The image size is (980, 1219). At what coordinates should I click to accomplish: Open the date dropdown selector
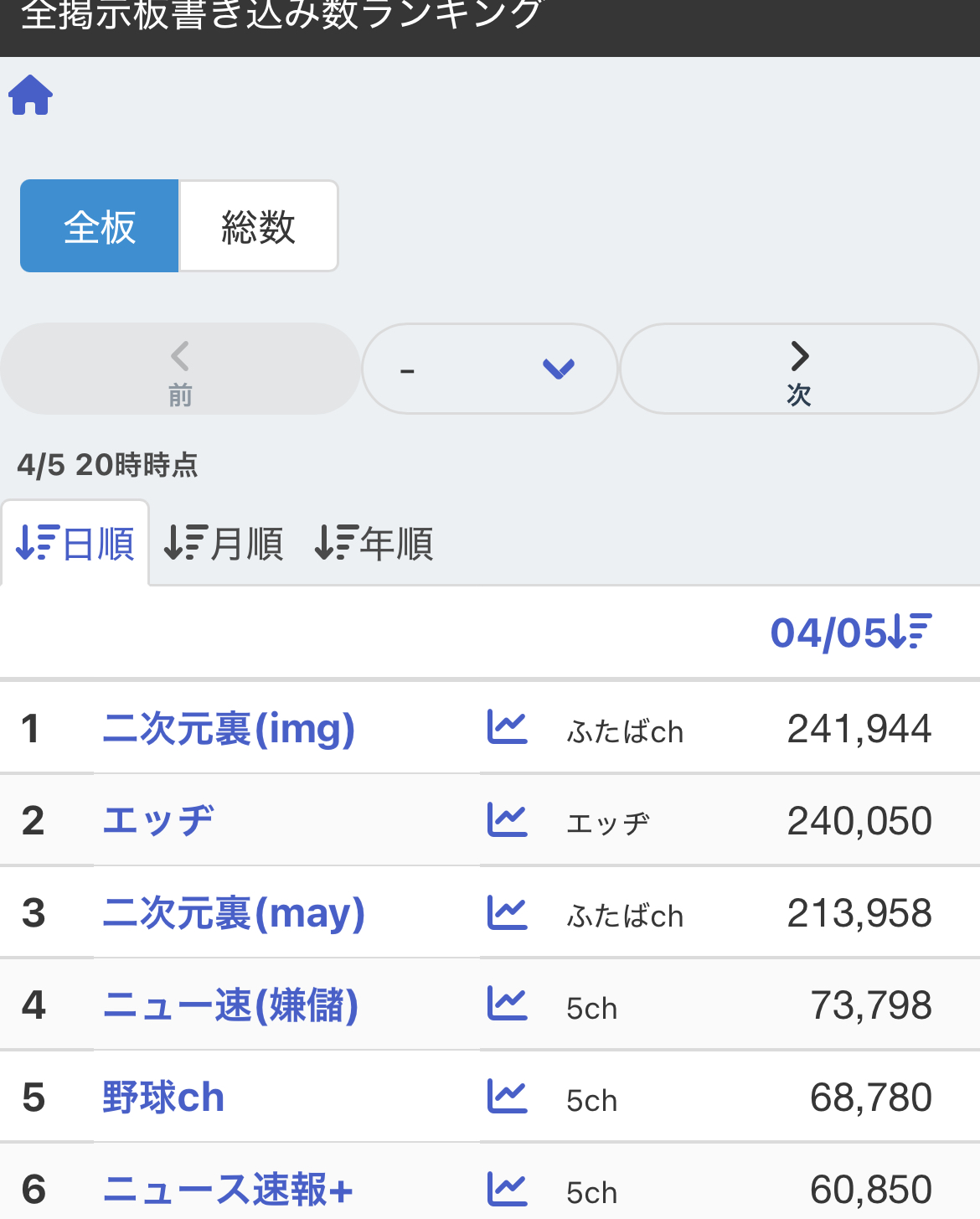coord(490,369)
